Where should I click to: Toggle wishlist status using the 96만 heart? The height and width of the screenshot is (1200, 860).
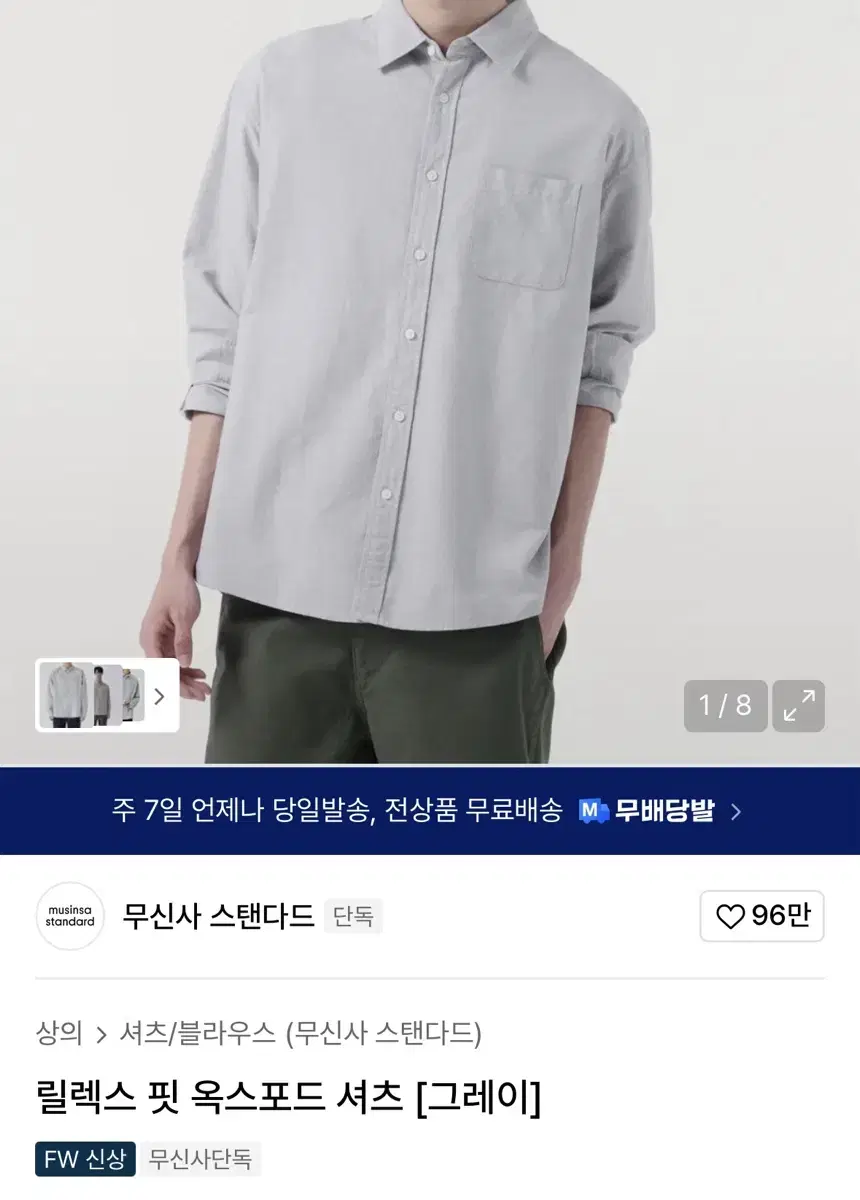coord(762,916)
